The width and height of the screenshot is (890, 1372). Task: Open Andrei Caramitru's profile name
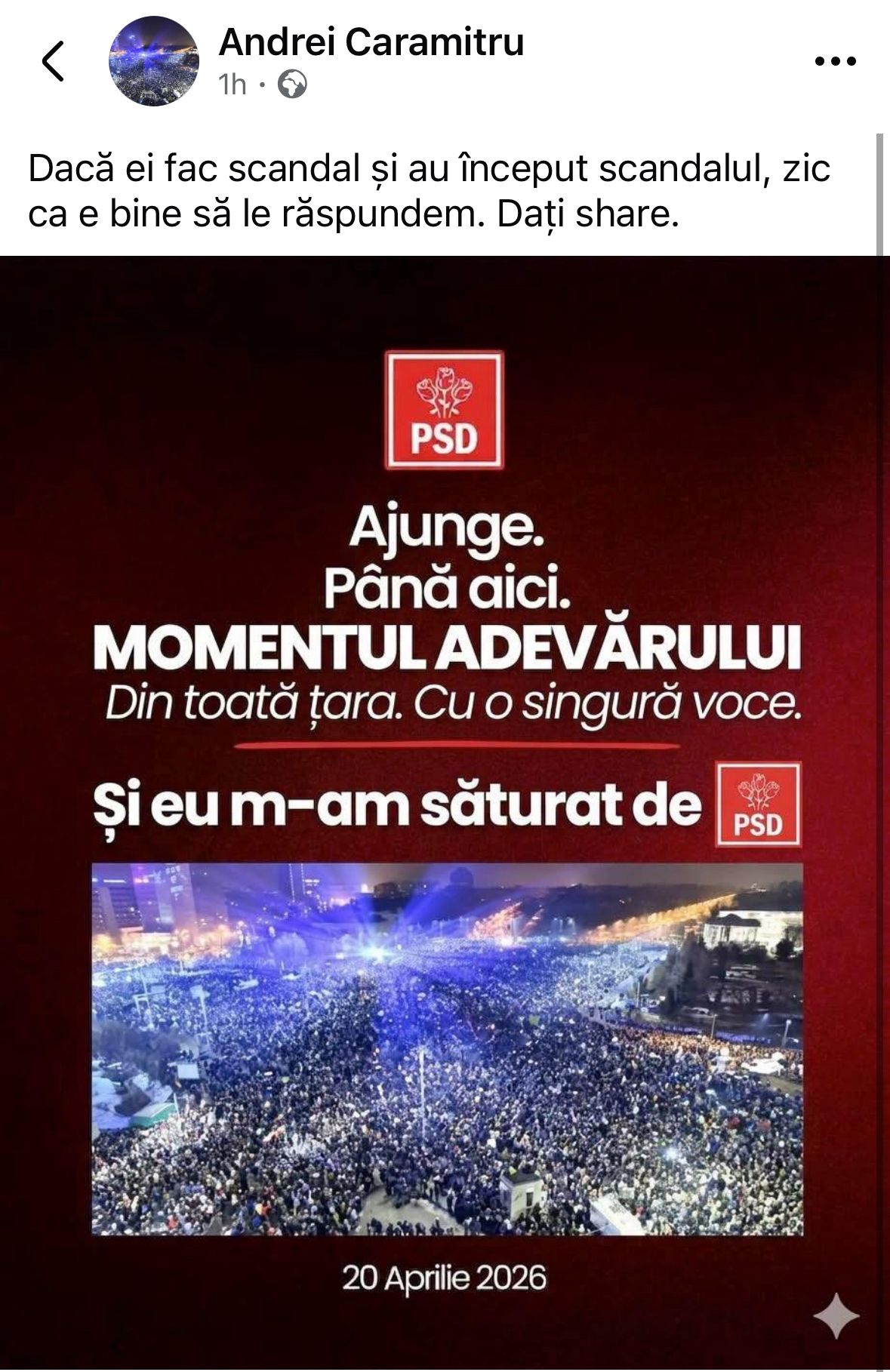pyautogui.click(x=371, y=42)
